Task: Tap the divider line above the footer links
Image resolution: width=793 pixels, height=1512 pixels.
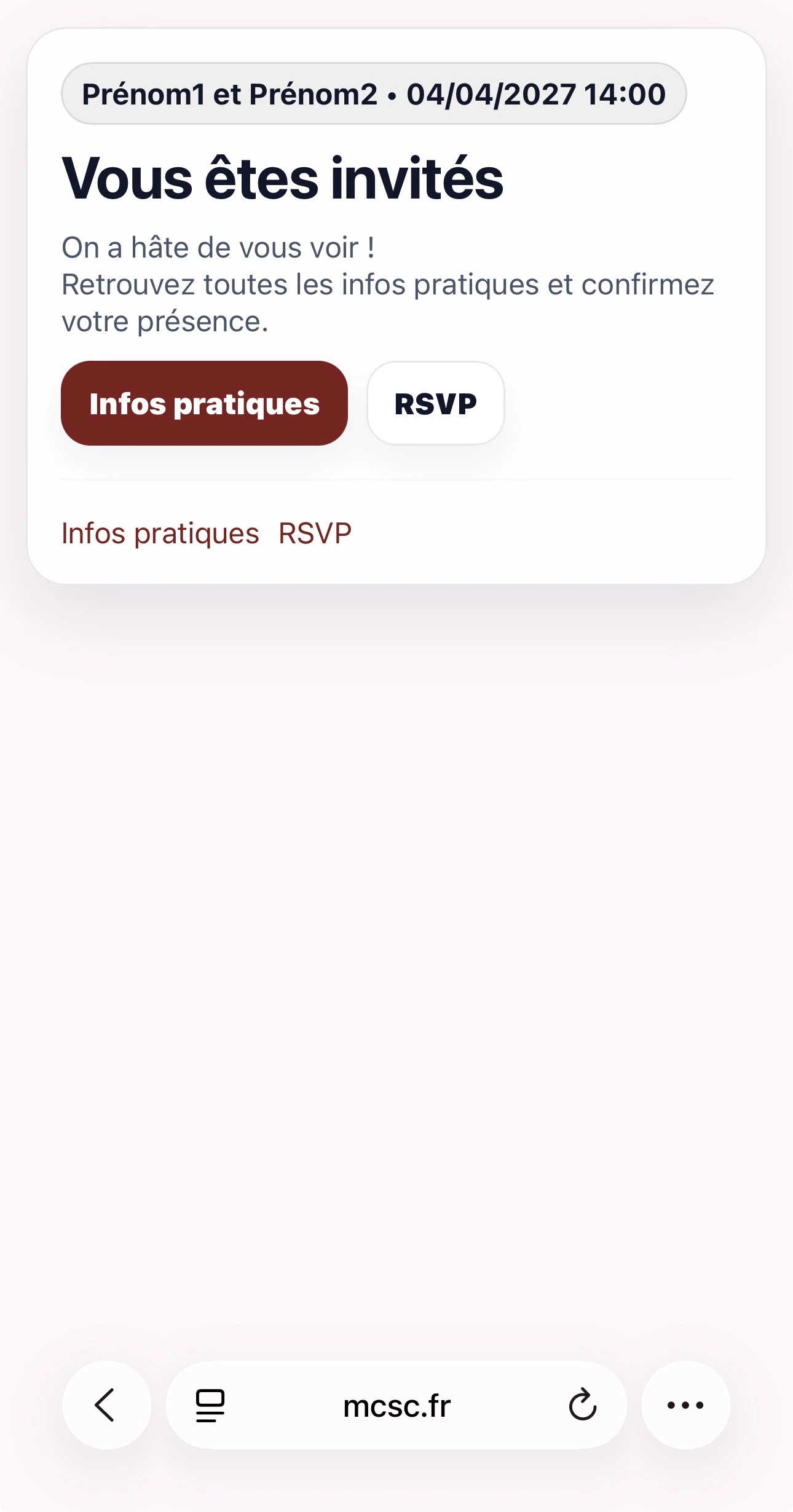Action: point(396,481)
